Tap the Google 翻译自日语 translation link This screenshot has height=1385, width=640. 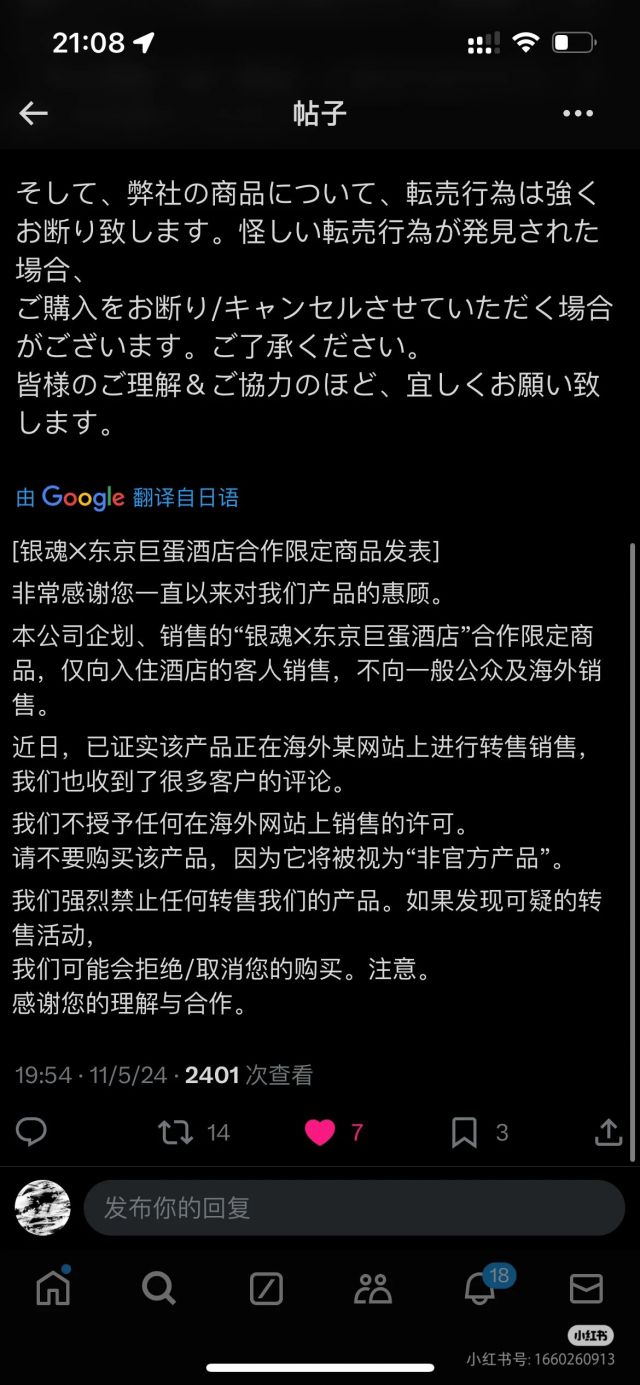click(x=127, y=497)
